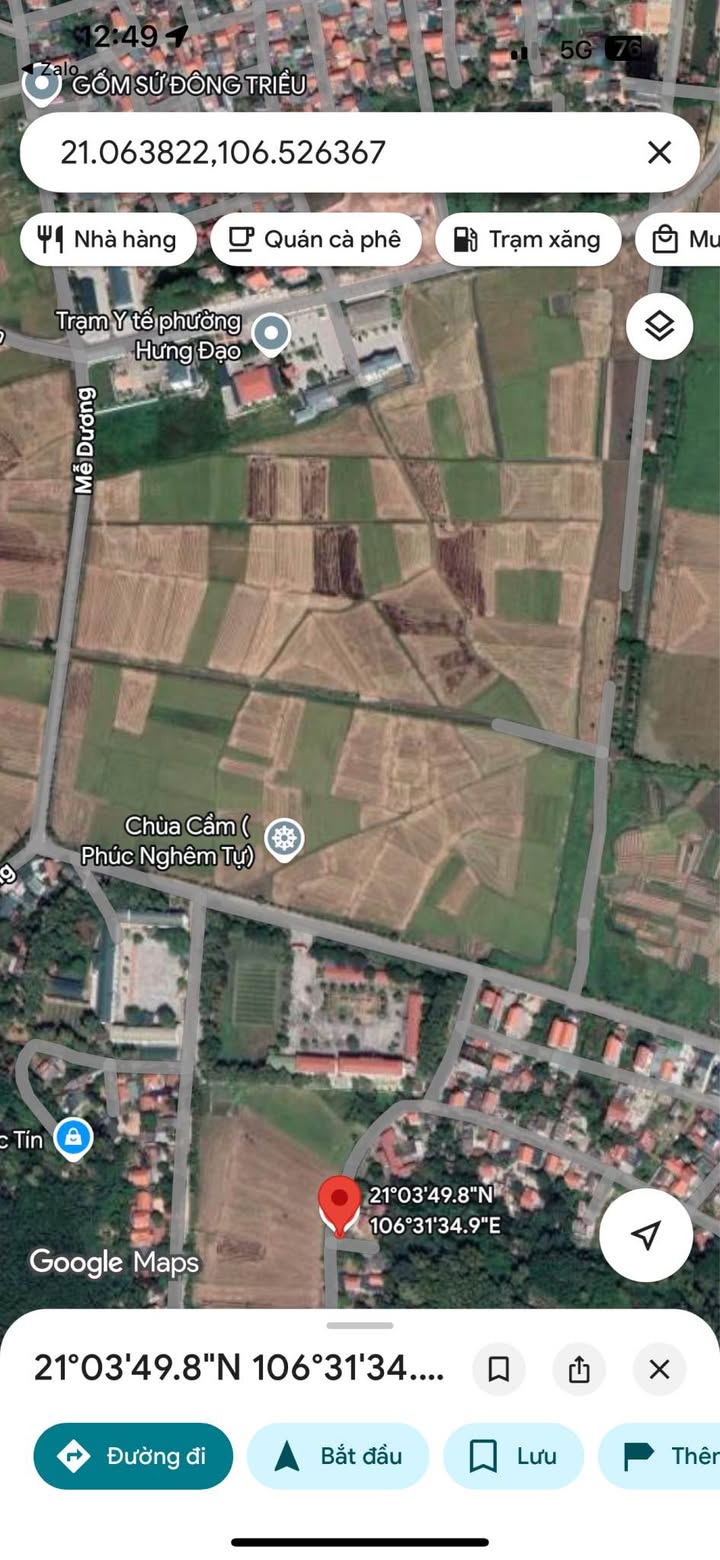The height and width of the screenshot is (1560, 720).
Task: Open the map layers selector
Action: coord(659,326)
